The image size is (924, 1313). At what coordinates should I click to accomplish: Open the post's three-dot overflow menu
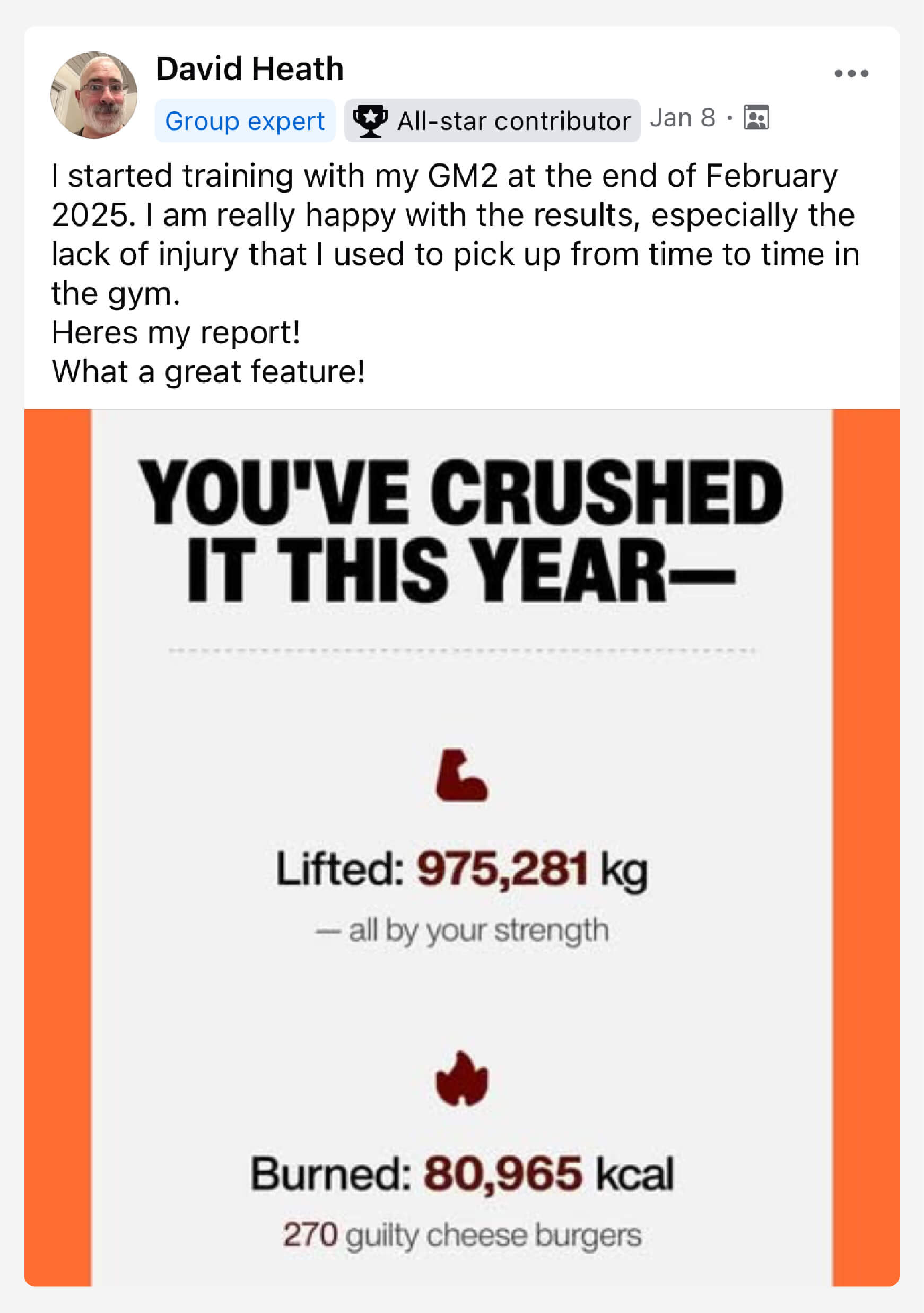click(x=851, y=73)
